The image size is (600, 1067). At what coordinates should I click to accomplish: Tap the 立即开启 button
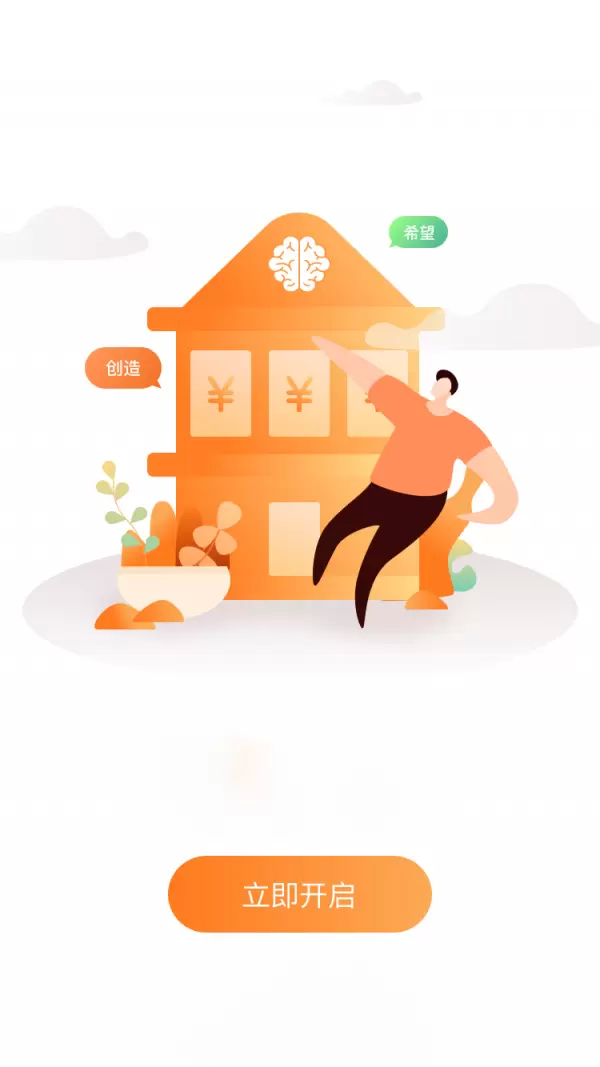[x=299, y=894]
